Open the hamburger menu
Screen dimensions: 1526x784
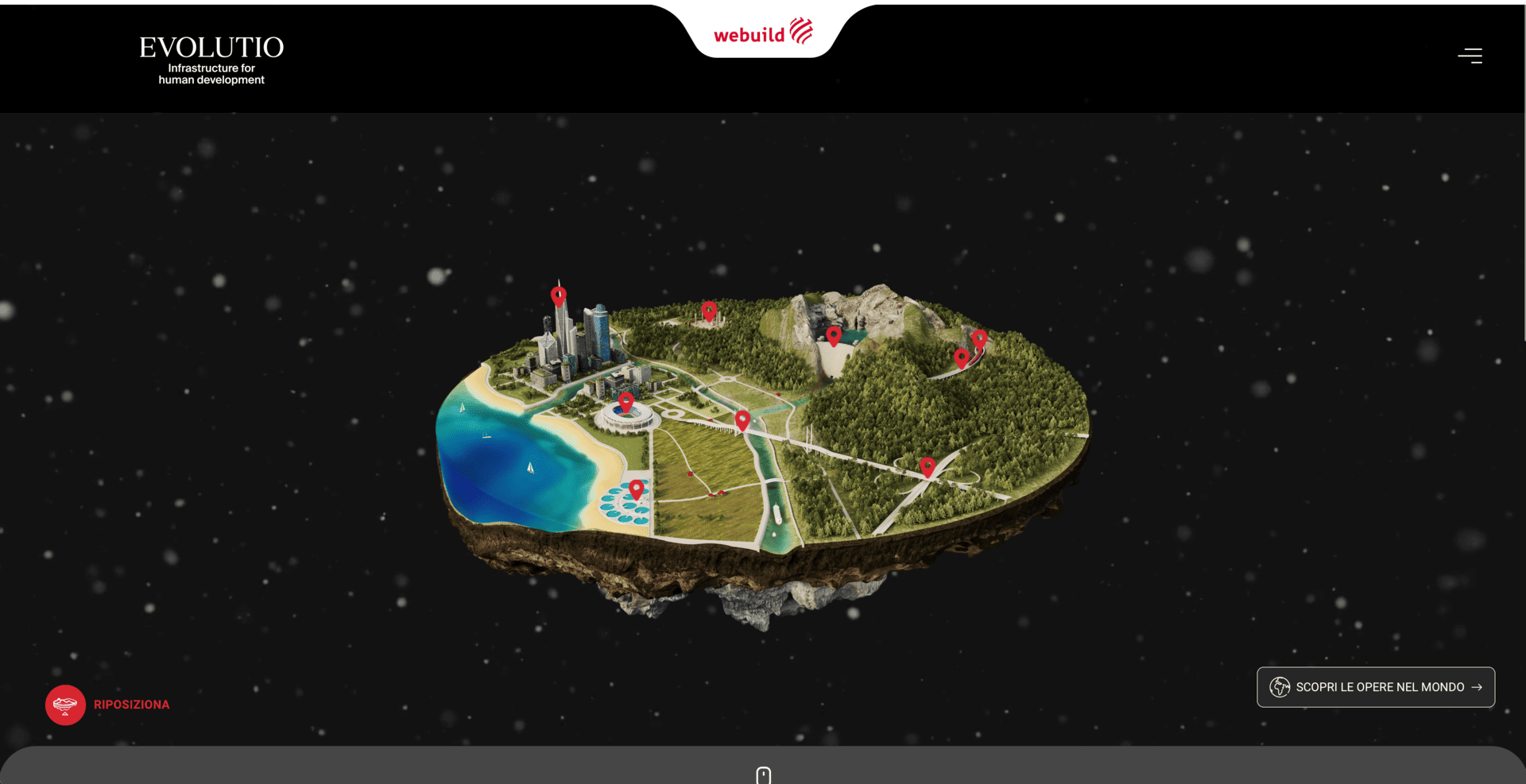pyautogui.click(x=1470, y=56)
